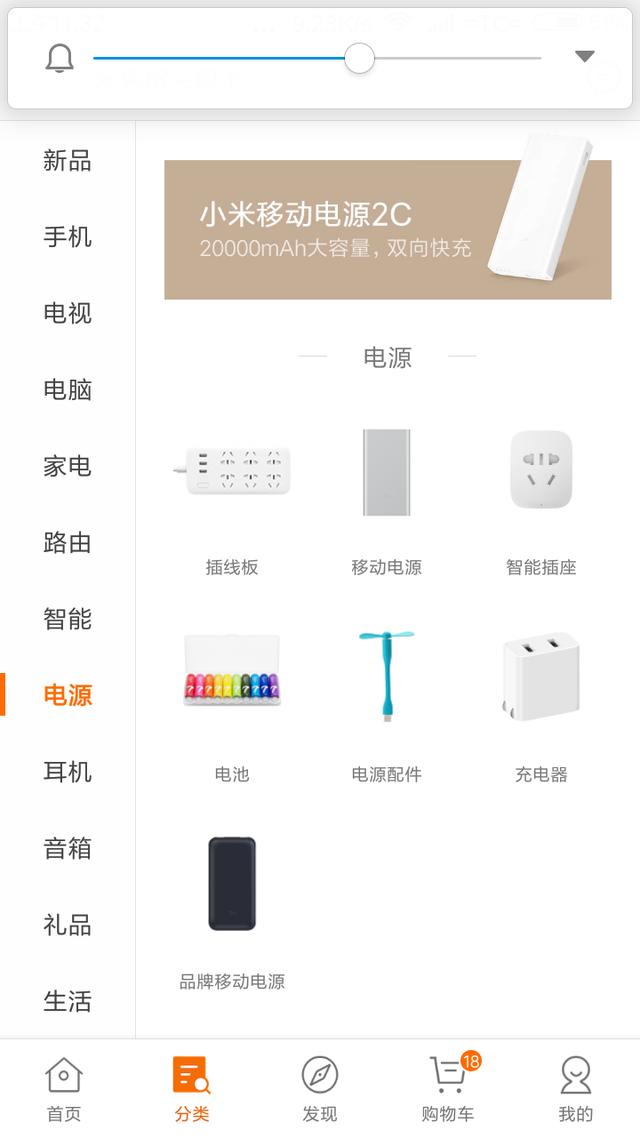
Task: Expand the volume panel dropdown arrow
Action: click(x=585, y=57)
